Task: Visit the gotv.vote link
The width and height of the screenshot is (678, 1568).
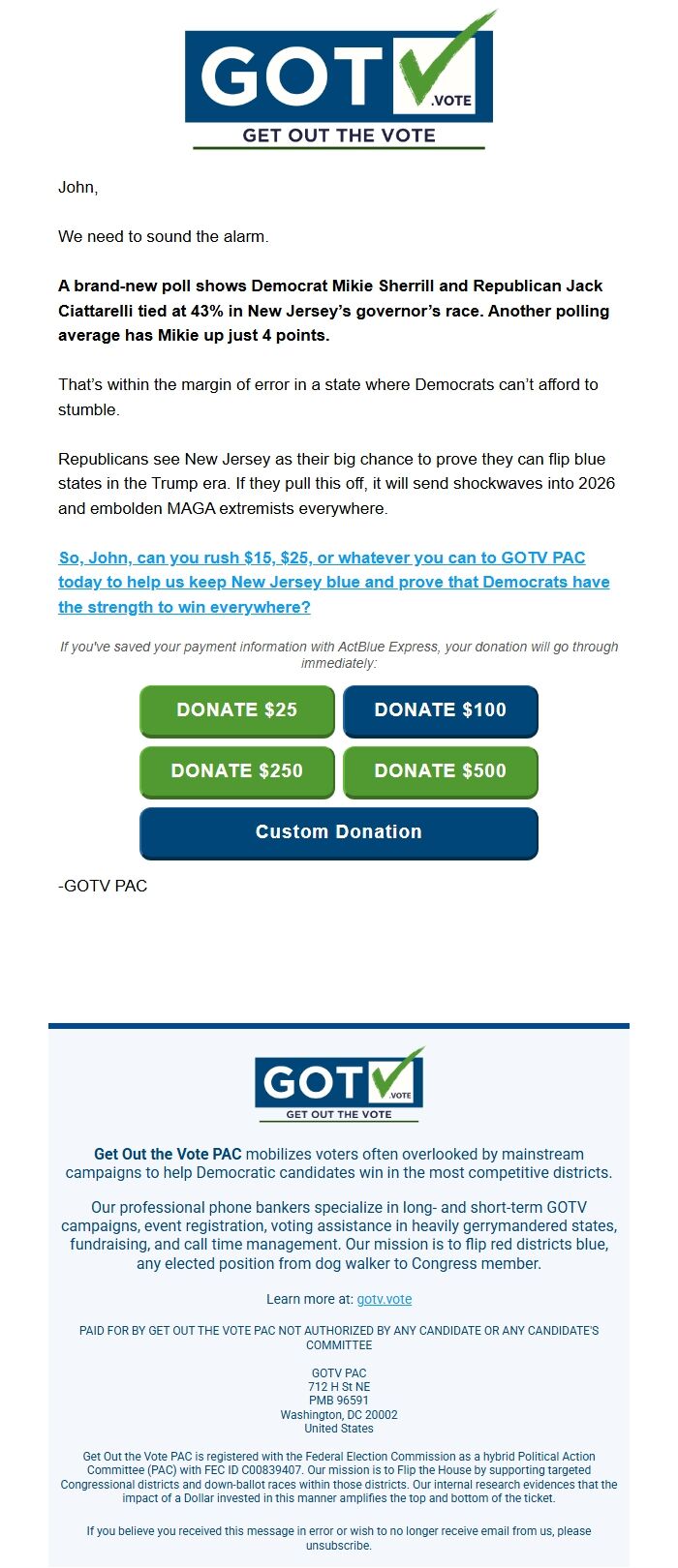Action: click(x=385, y=1299)
